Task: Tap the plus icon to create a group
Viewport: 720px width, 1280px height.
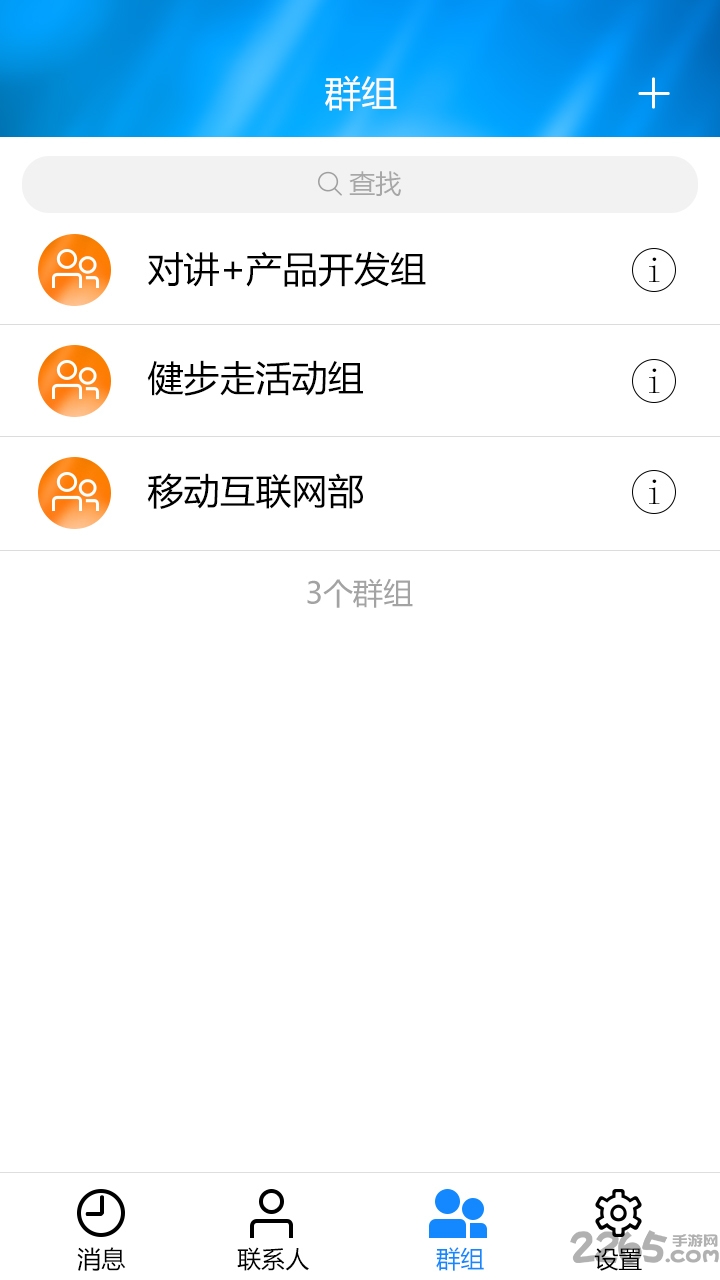Action: click(x=654, y=92)
